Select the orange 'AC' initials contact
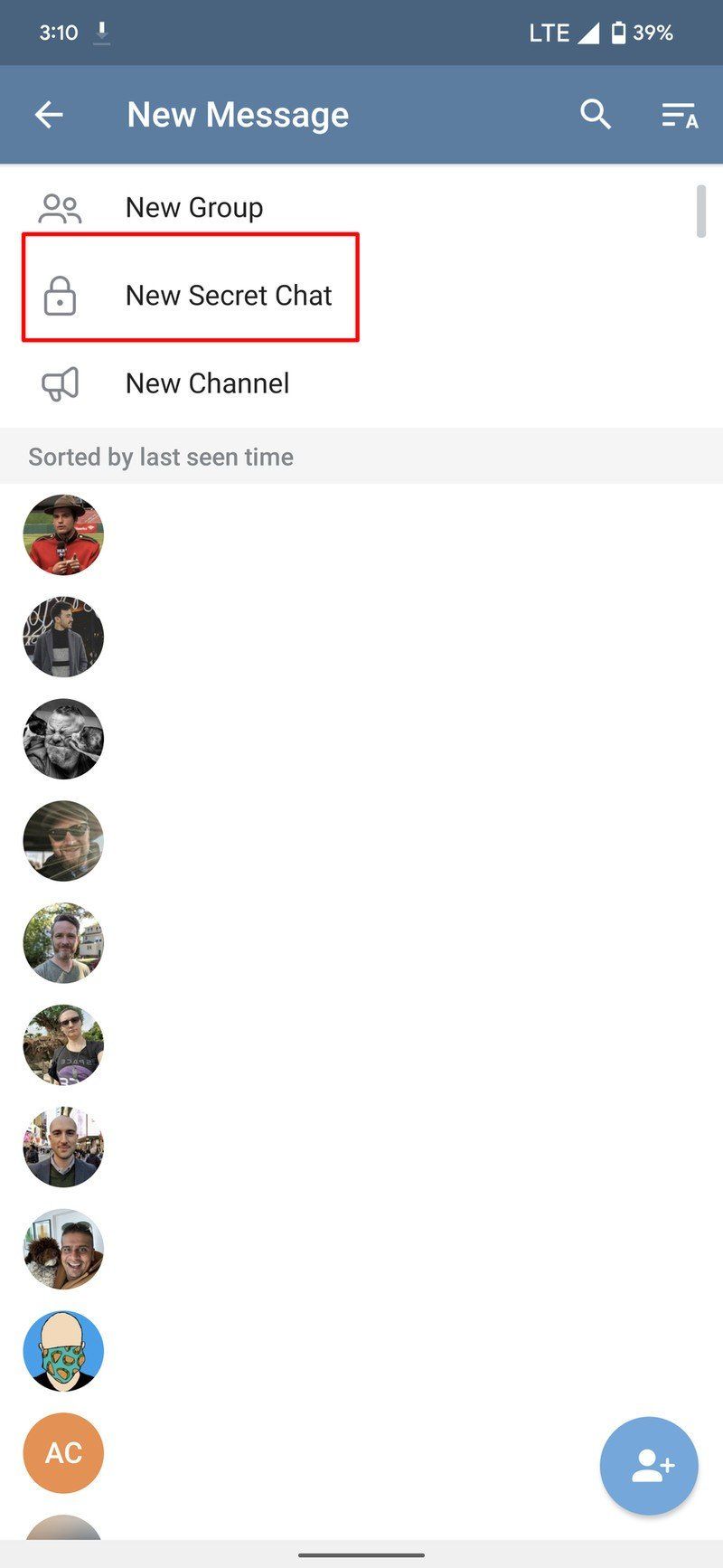 [62, 1451]
